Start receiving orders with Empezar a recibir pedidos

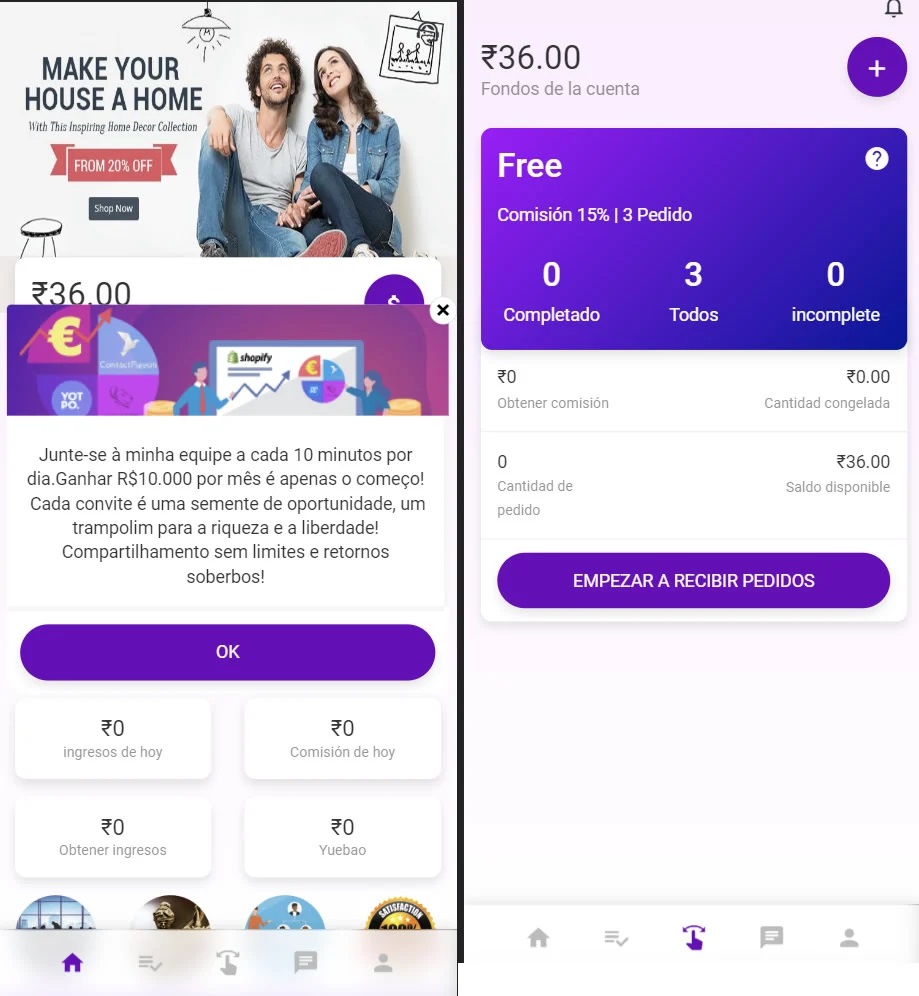click(693, 581)
